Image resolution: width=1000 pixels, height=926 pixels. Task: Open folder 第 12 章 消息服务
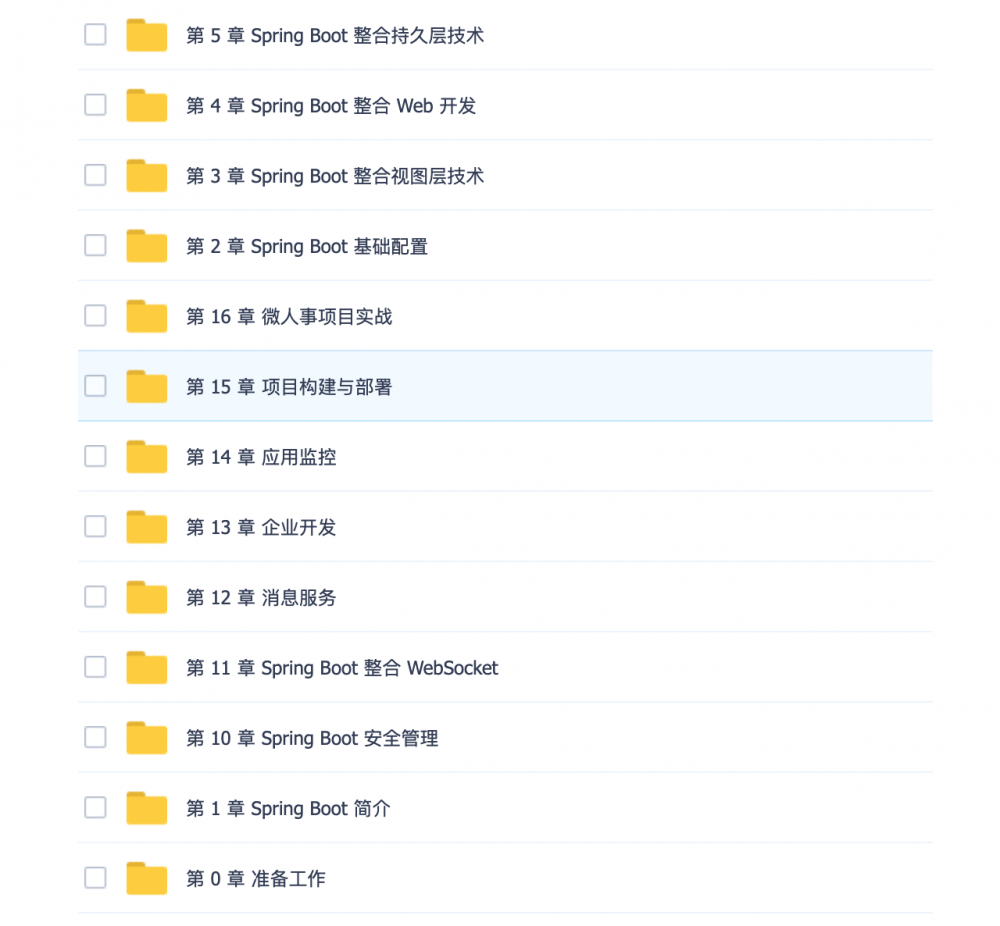(x=260, y=598)
